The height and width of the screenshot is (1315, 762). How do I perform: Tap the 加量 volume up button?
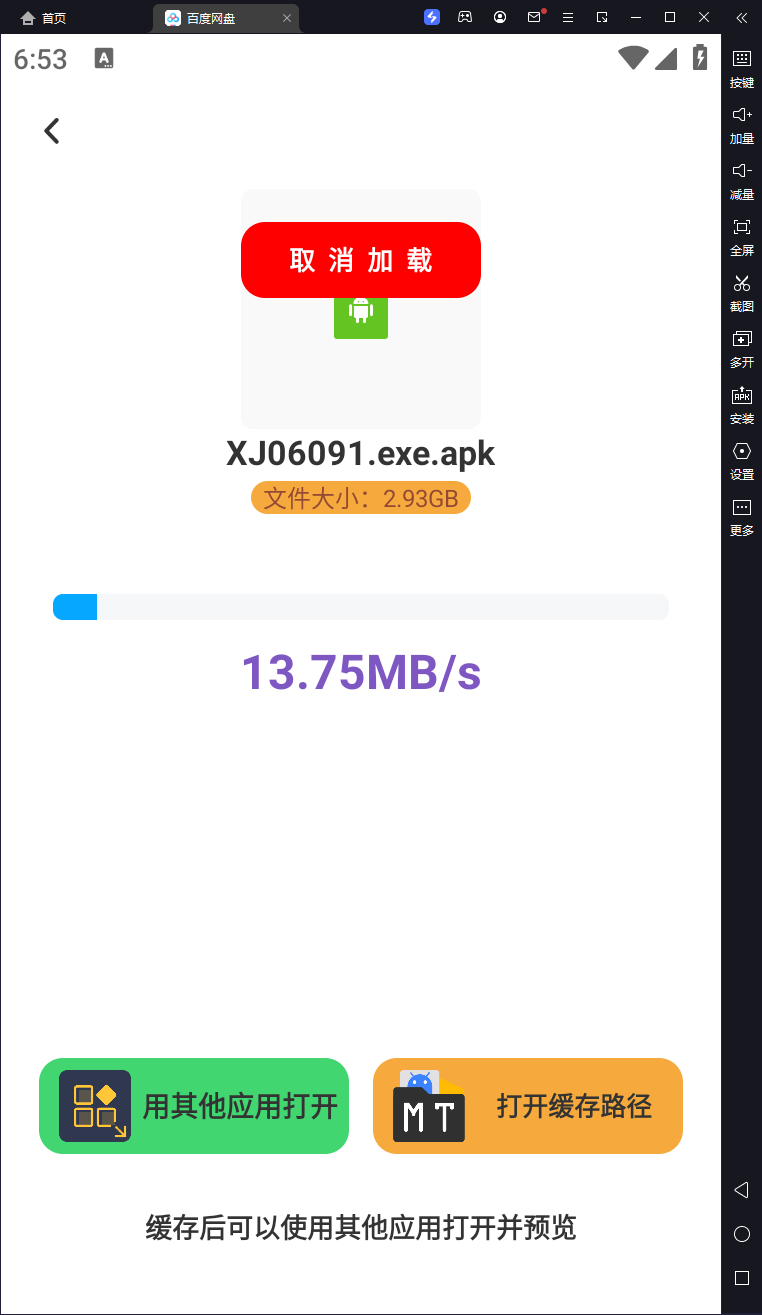point(742,125)
